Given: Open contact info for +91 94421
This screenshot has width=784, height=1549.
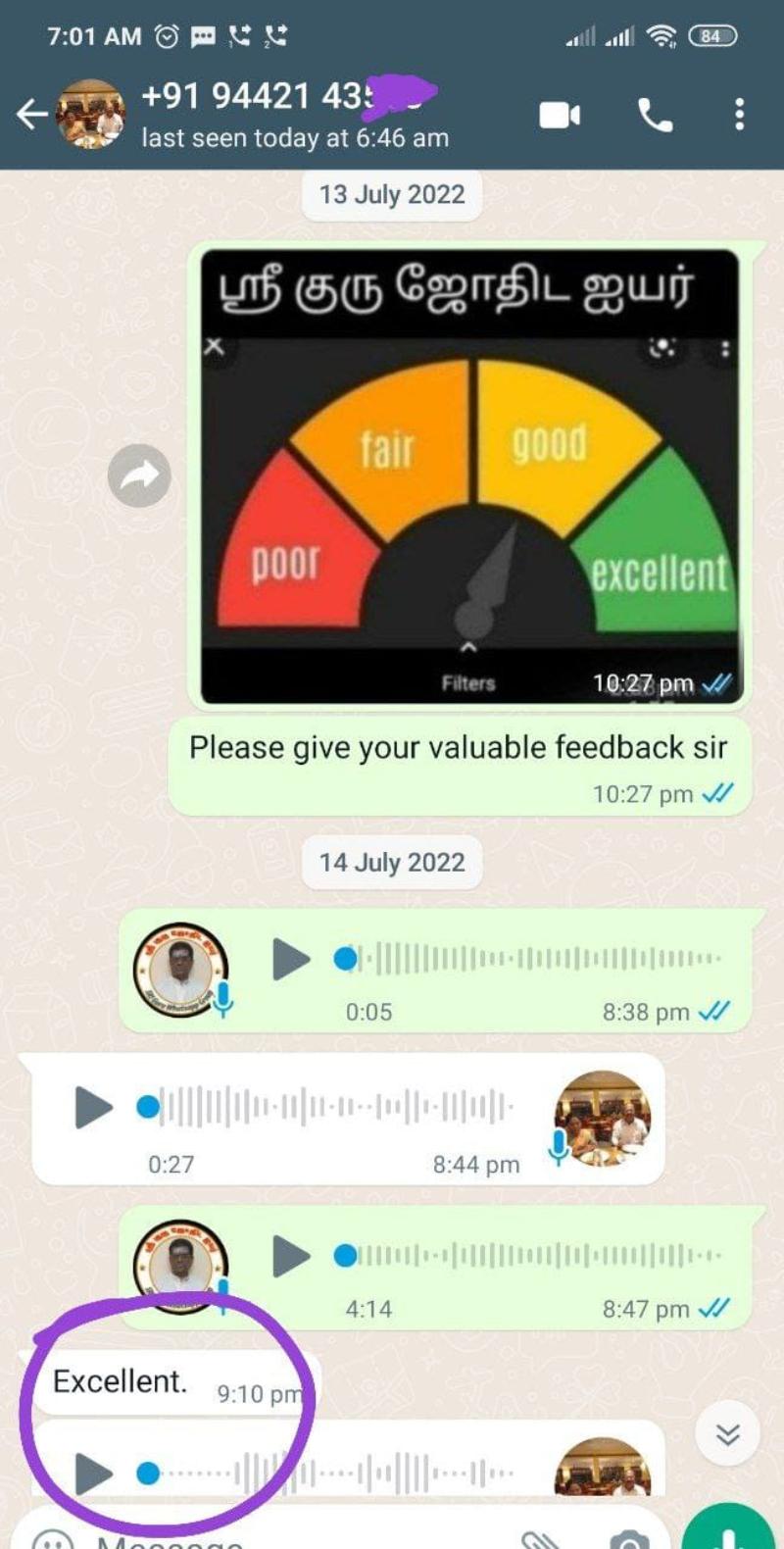Looking at the screenshot, I should (294, 115).
